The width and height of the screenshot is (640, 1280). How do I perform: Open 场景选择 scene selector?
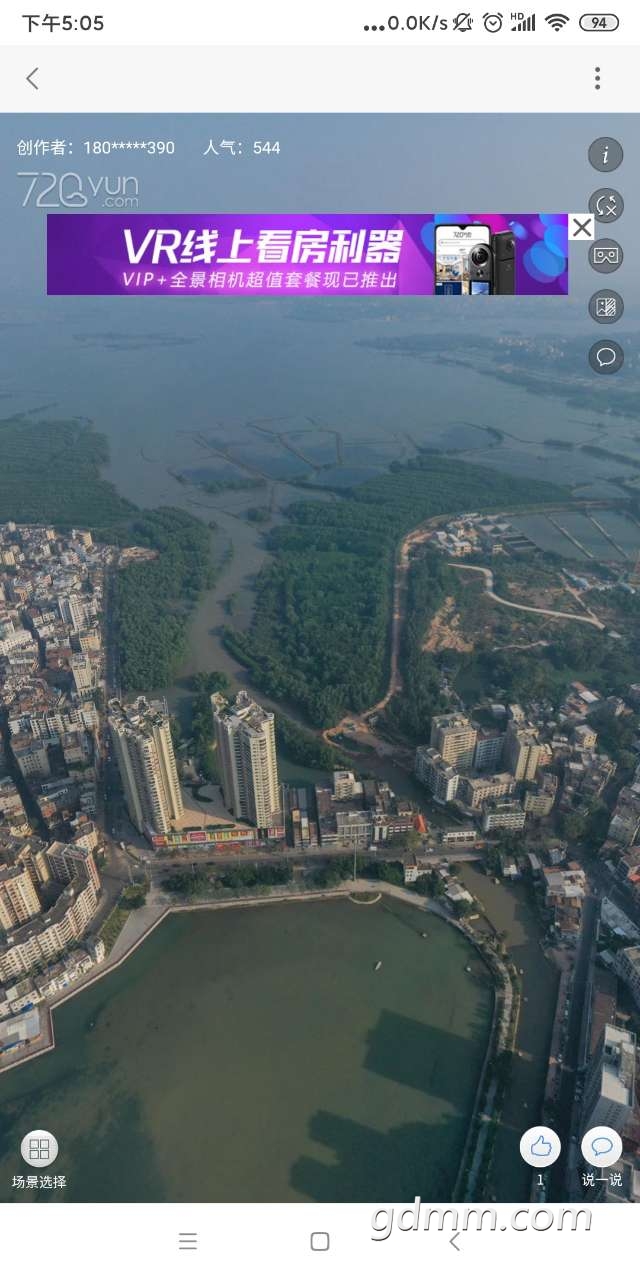click(x=39, y=1159)
